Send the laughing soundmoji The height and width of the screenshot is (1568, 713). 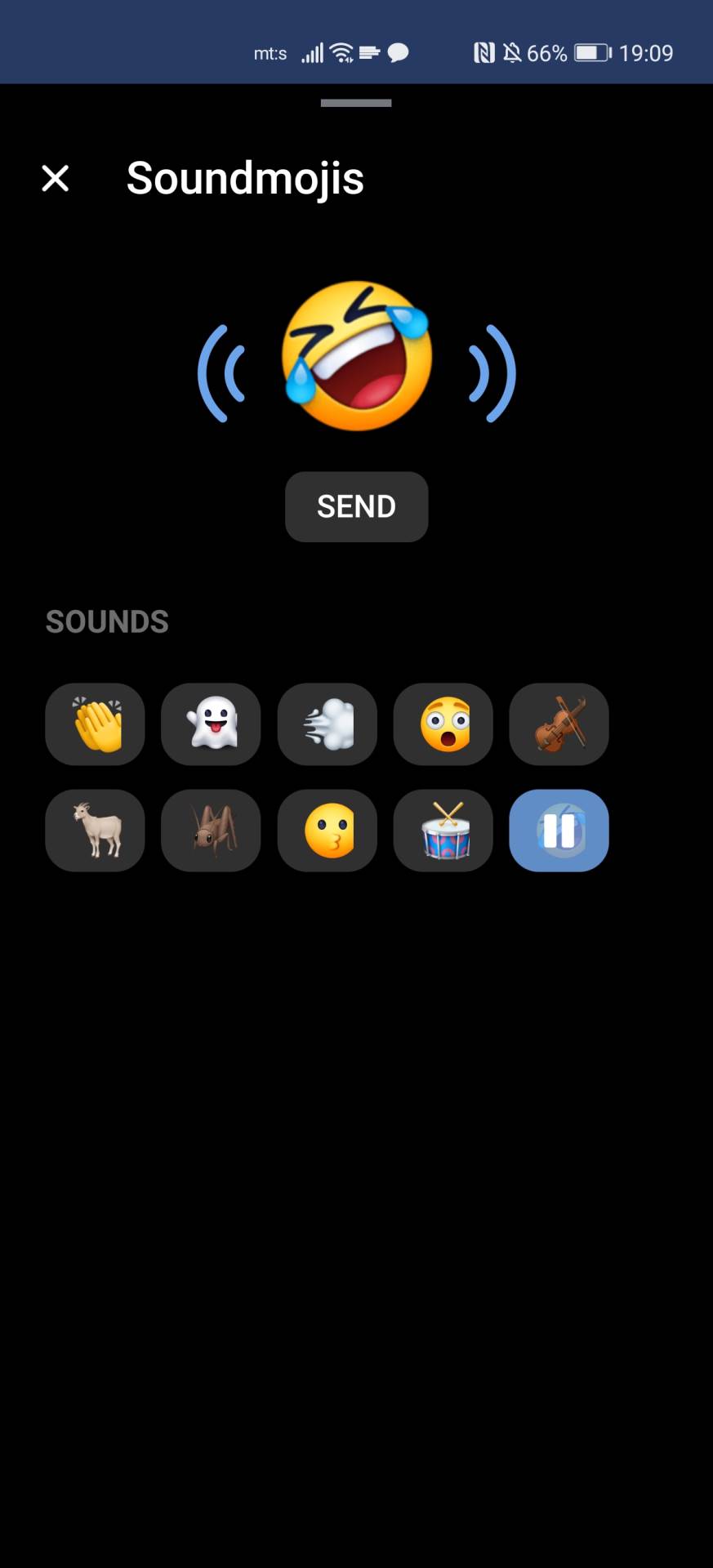point(356,506)
